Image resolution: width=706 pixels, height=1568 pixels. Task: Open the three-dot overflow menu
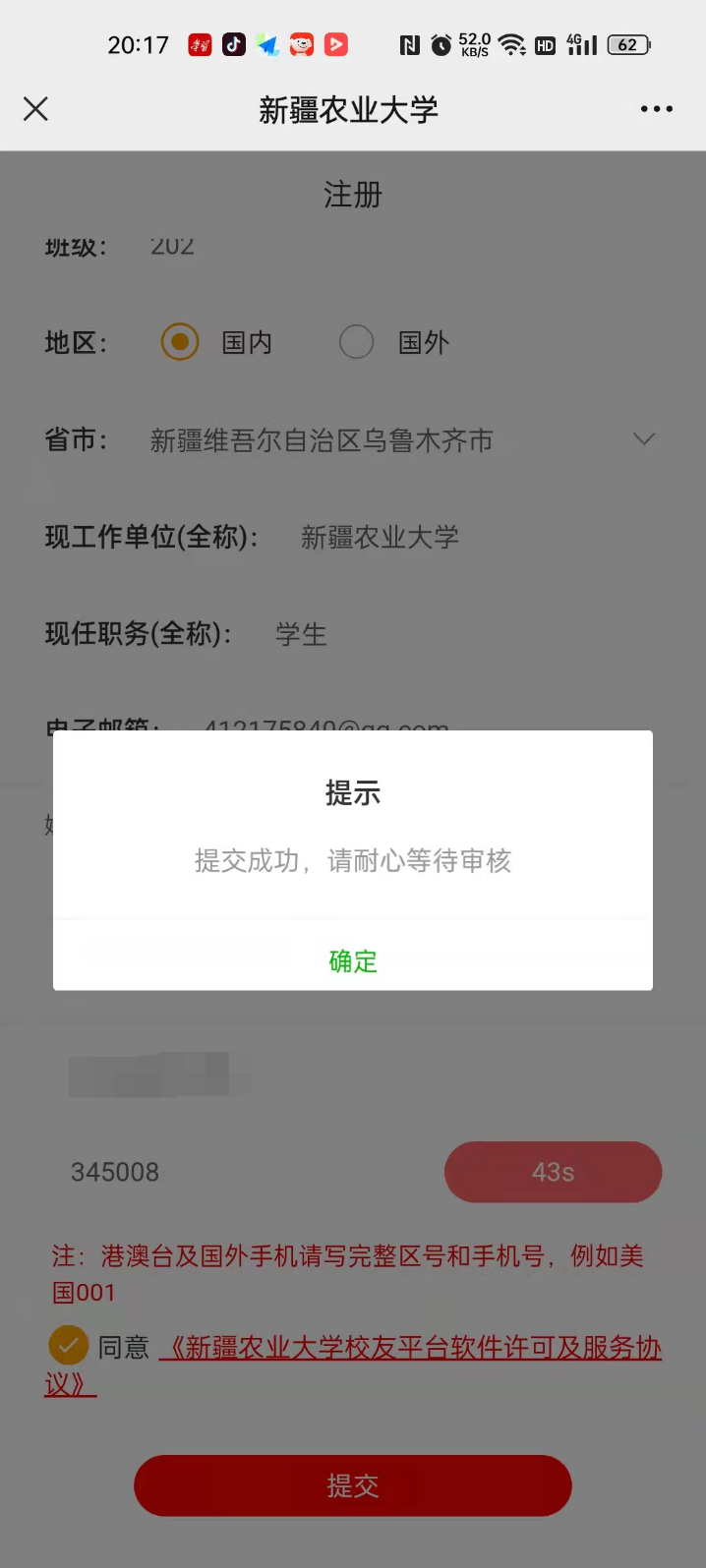656,109
